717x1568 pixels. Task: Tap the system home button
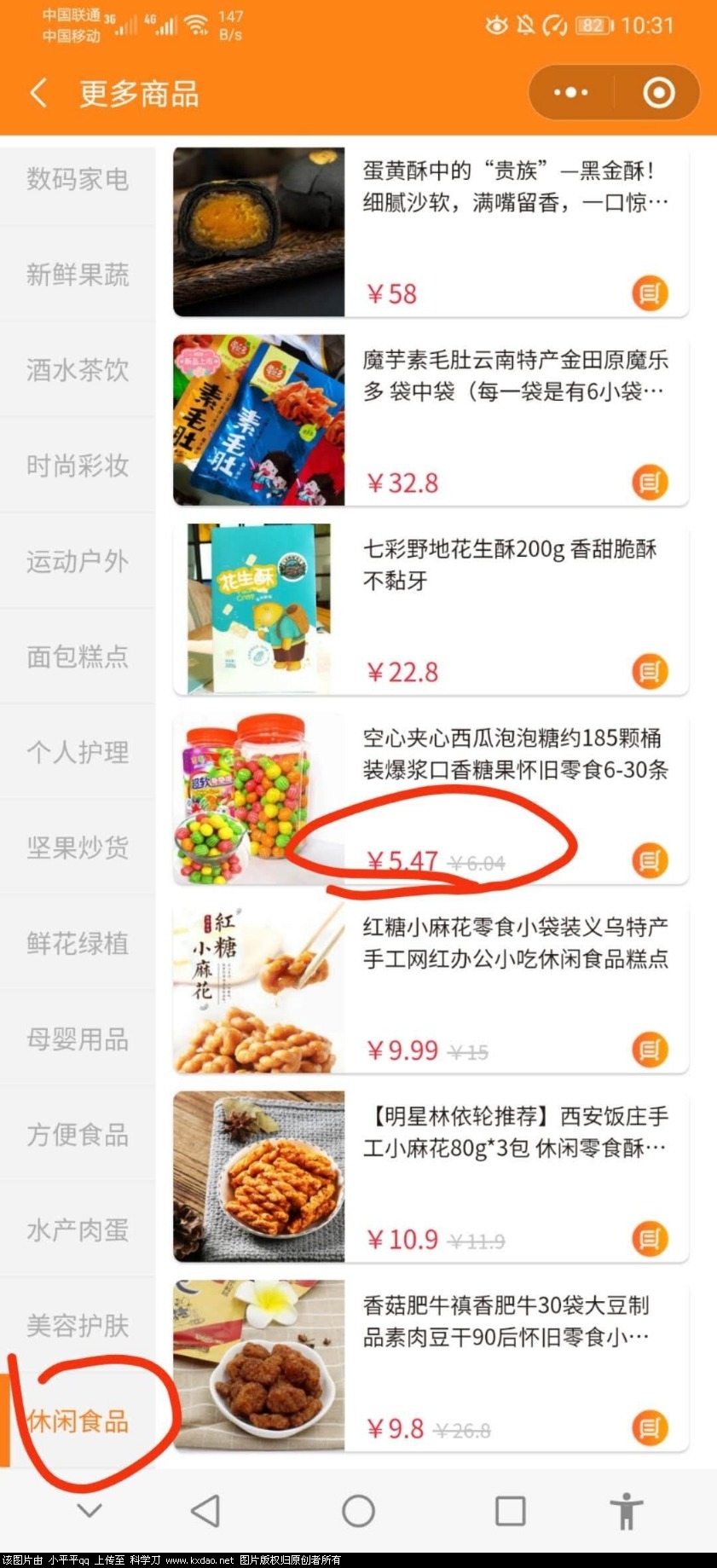(358, 1511)
